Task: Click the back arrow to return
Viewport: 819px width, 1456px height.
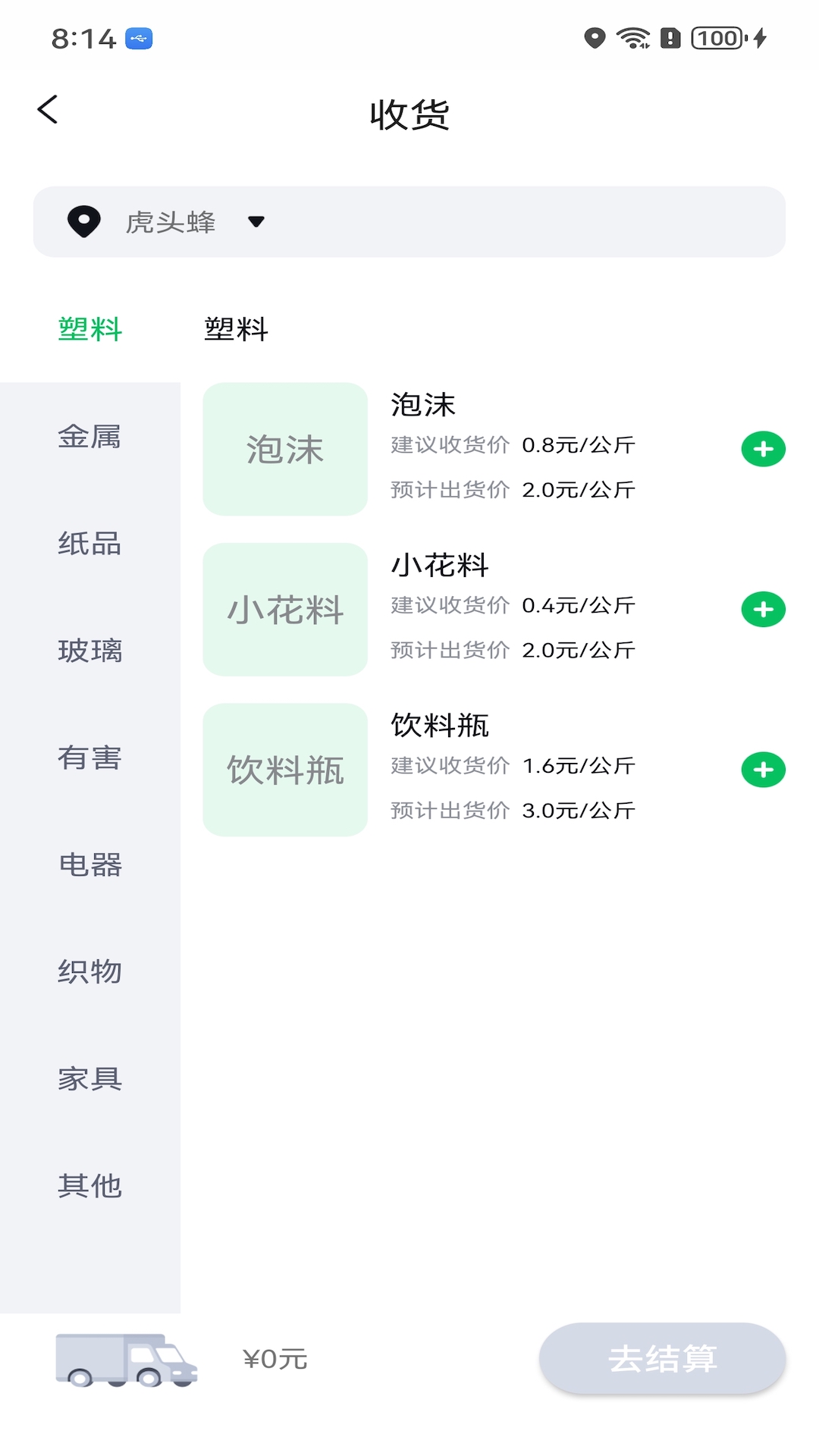Action: [x=48, y=110]
